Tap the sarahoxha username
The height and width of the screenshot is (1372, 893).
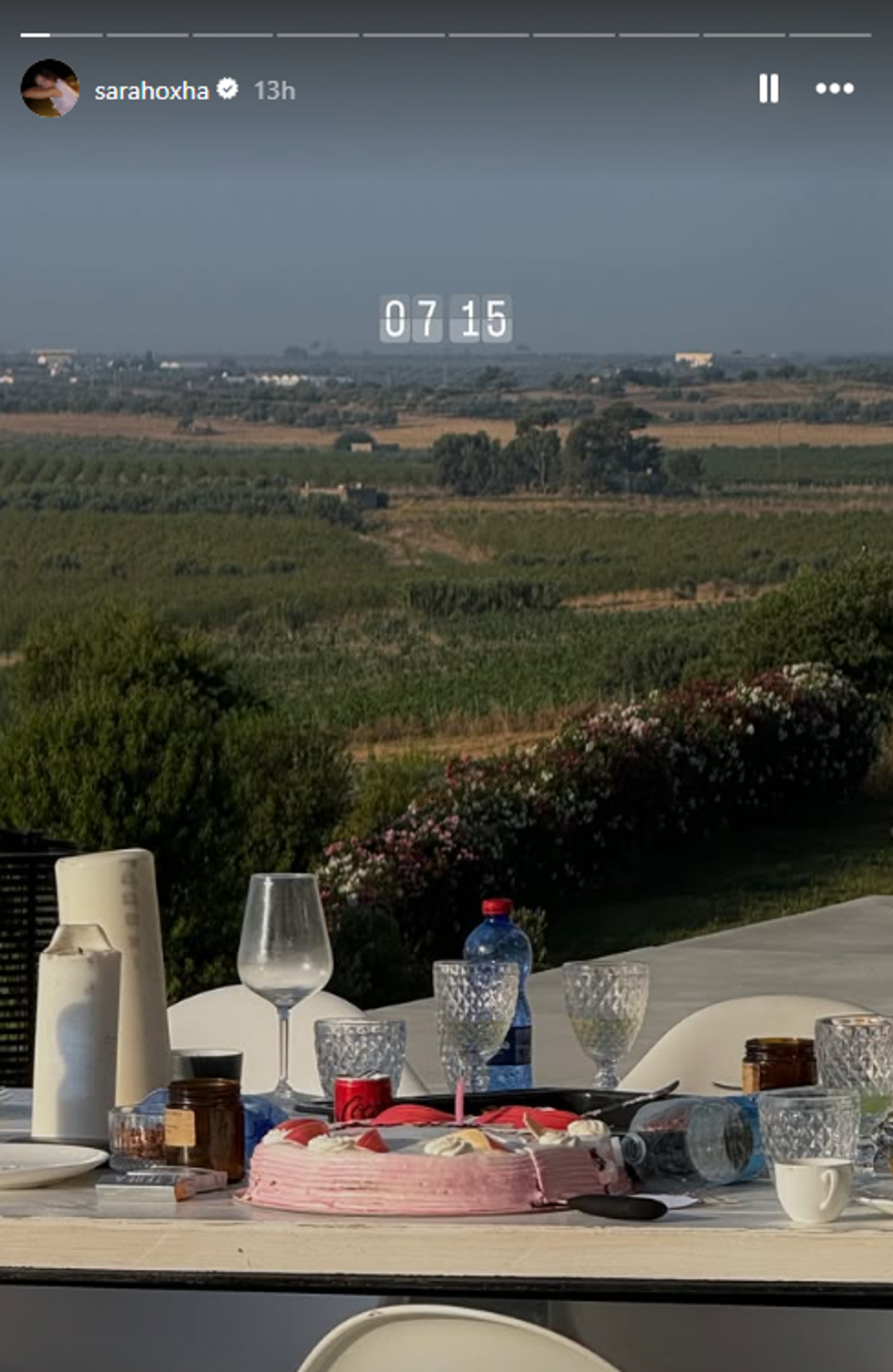click(151, 90)
